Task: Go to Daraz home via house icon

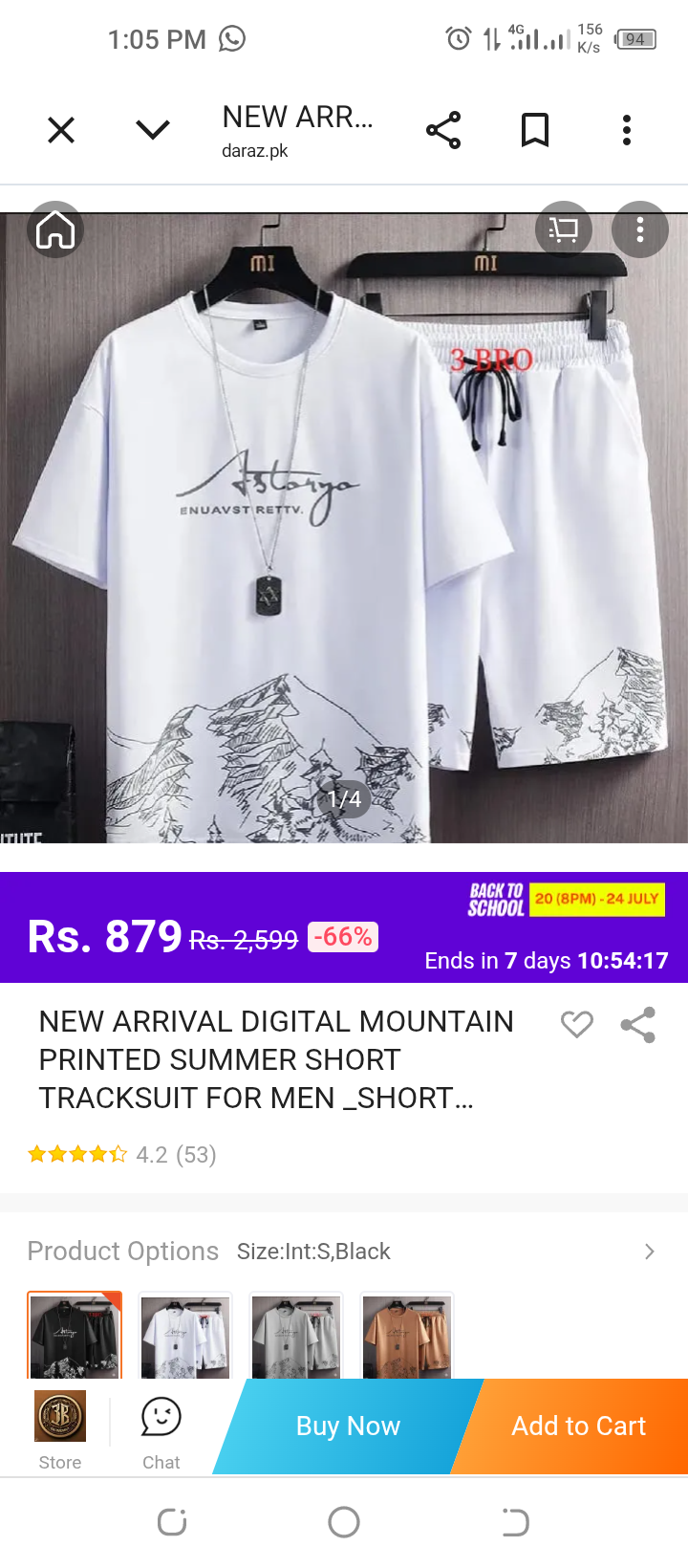Action: click(x=55, y=230)
